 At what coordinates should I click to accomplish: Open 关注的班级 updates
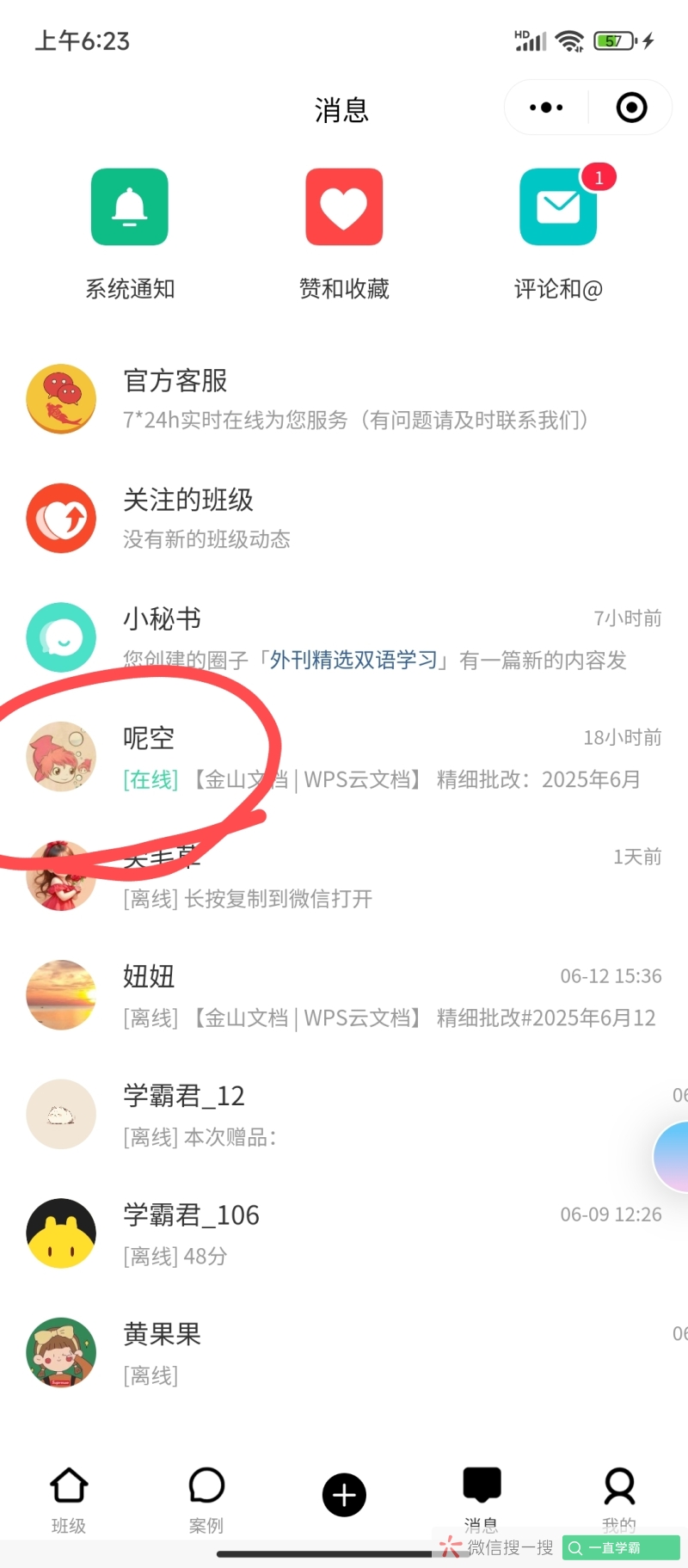344,518
